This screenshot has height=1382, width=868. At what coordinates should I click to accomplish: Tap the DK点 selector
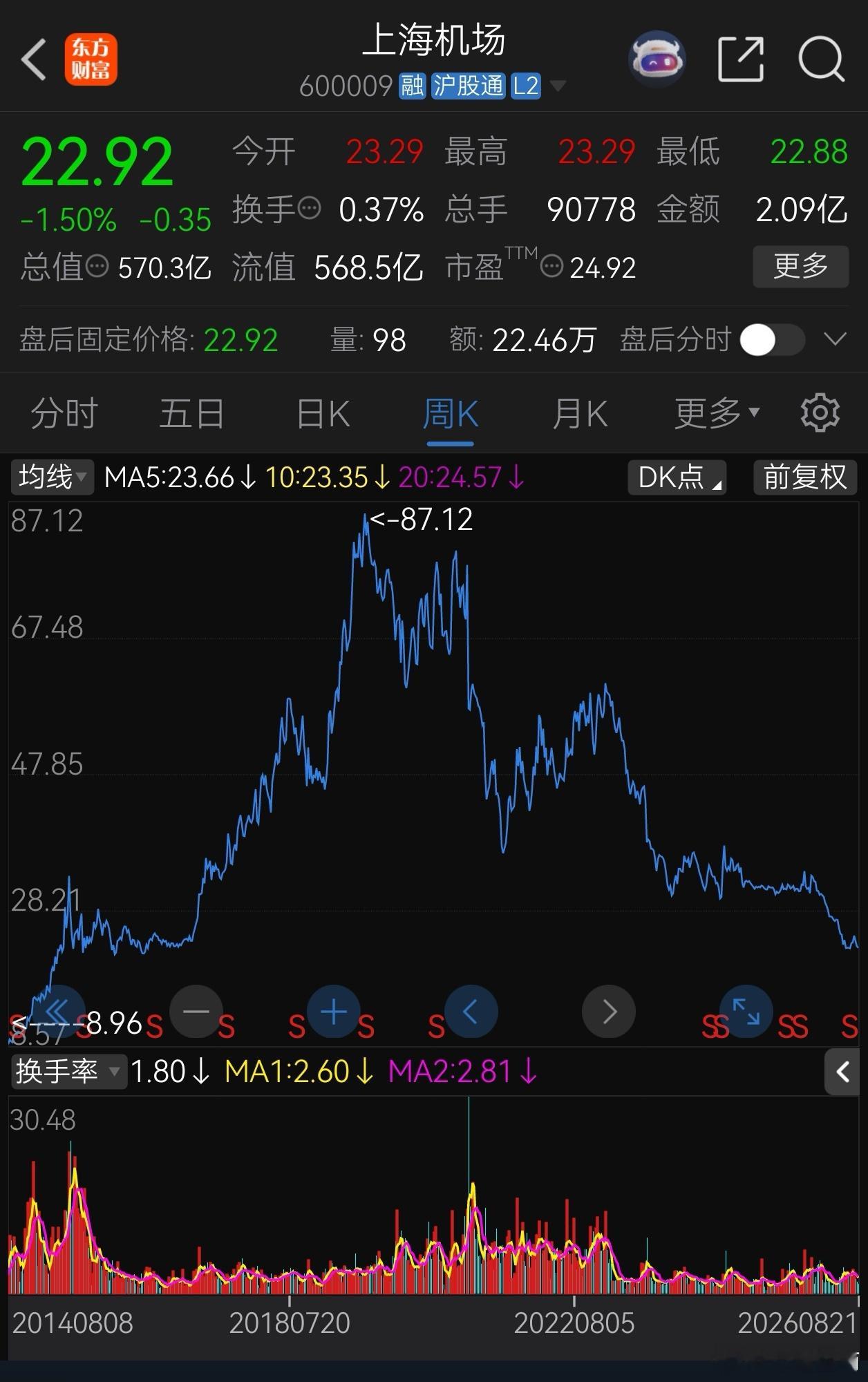[x=677, y=477]
